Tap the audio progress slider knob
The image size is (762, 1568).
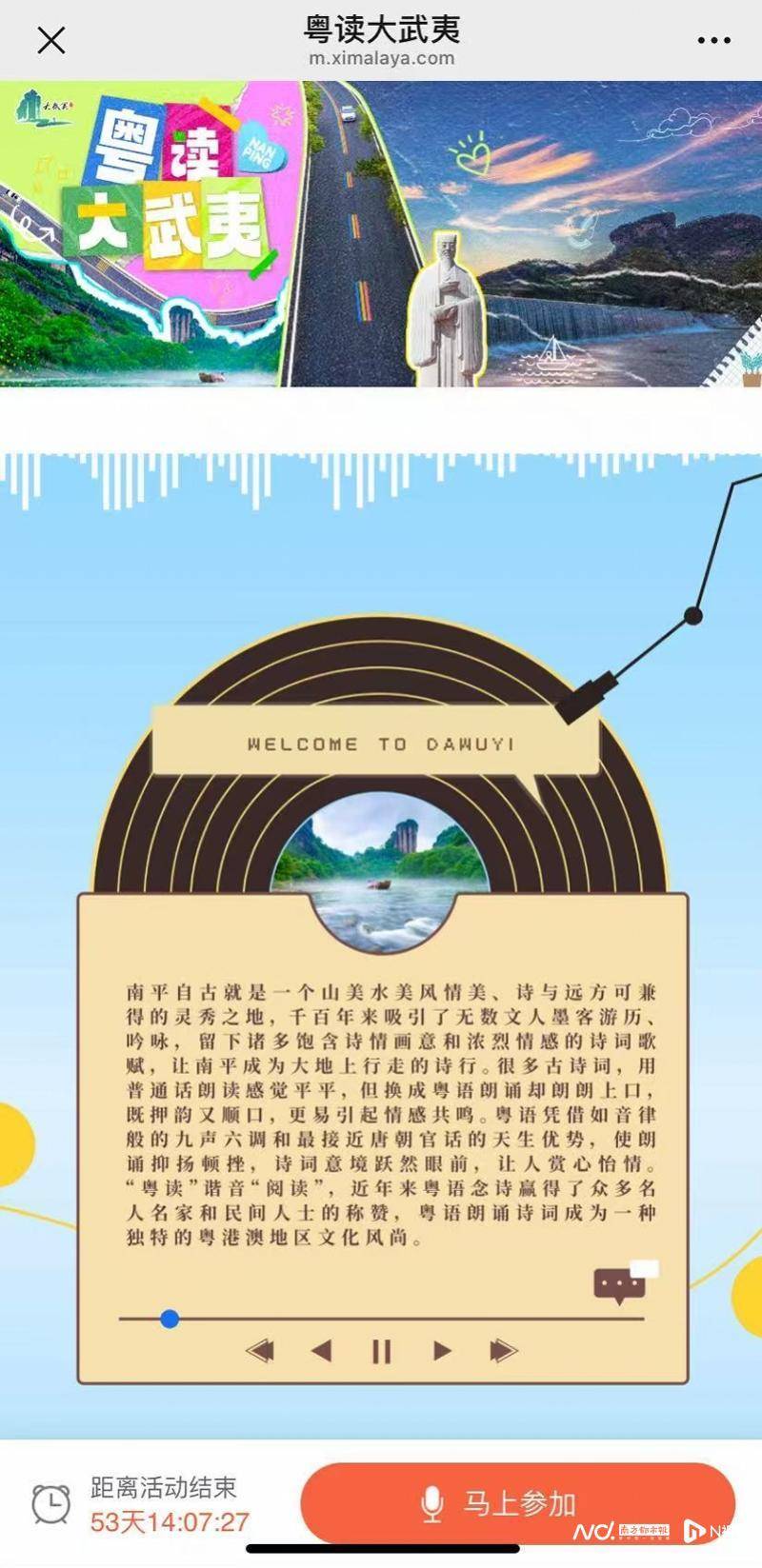pyautogui.click(x=170, y=1319)
